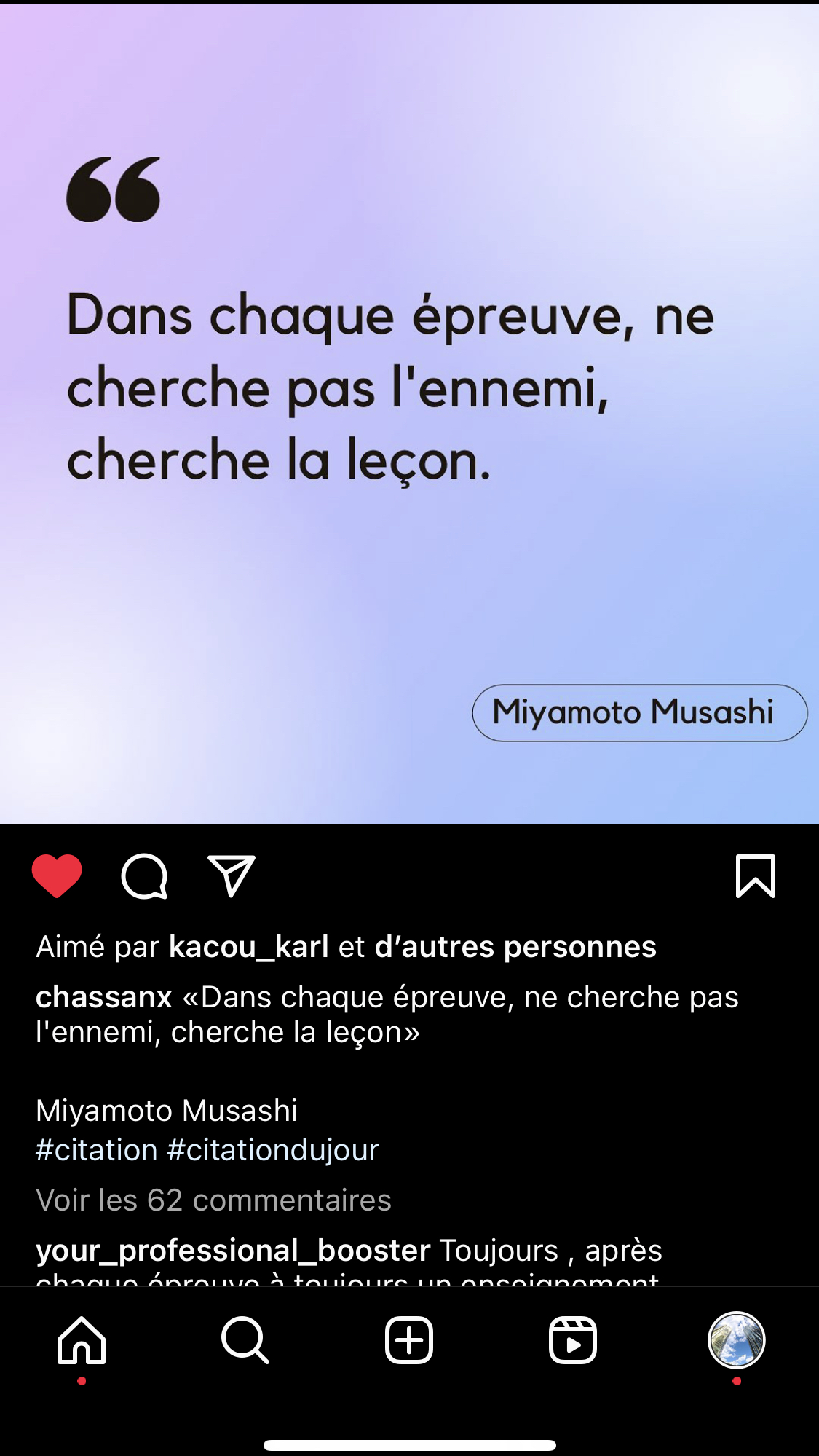Open the #citation hashtag

click(x=97, y=1150)
